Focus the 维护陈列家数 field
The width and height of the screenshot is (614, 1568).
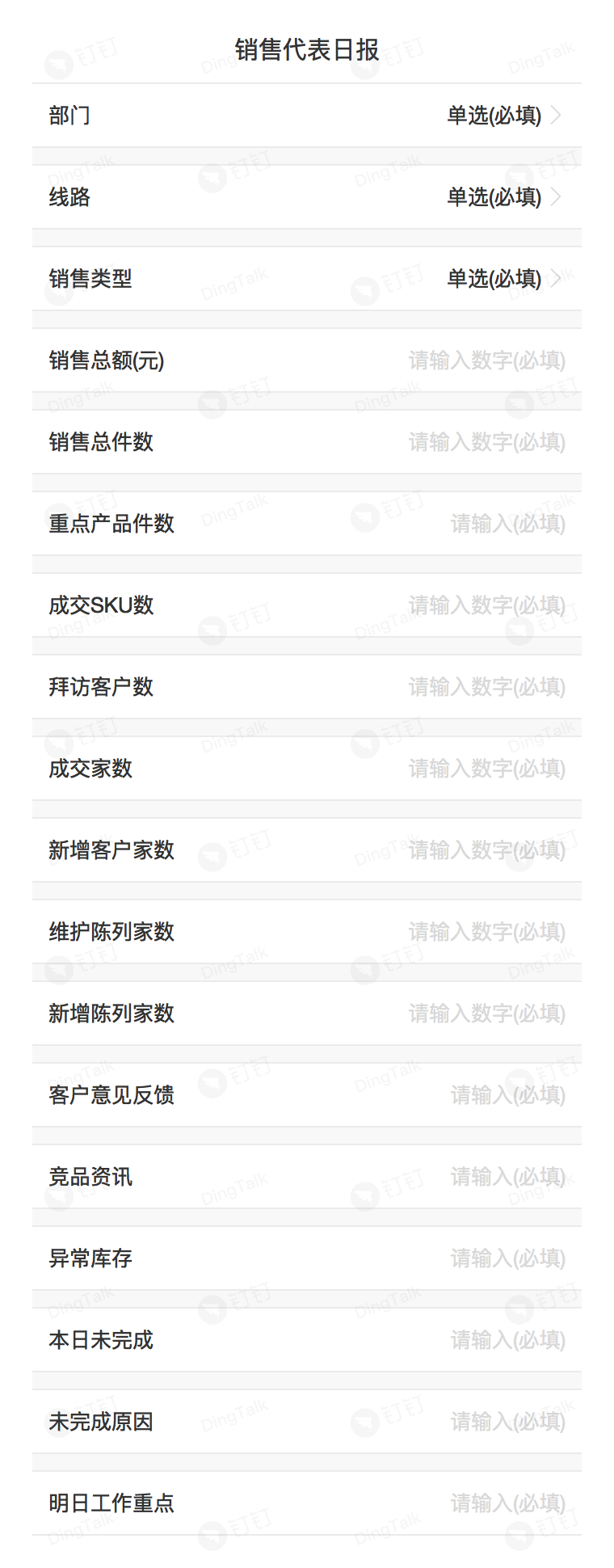point(486,932)
